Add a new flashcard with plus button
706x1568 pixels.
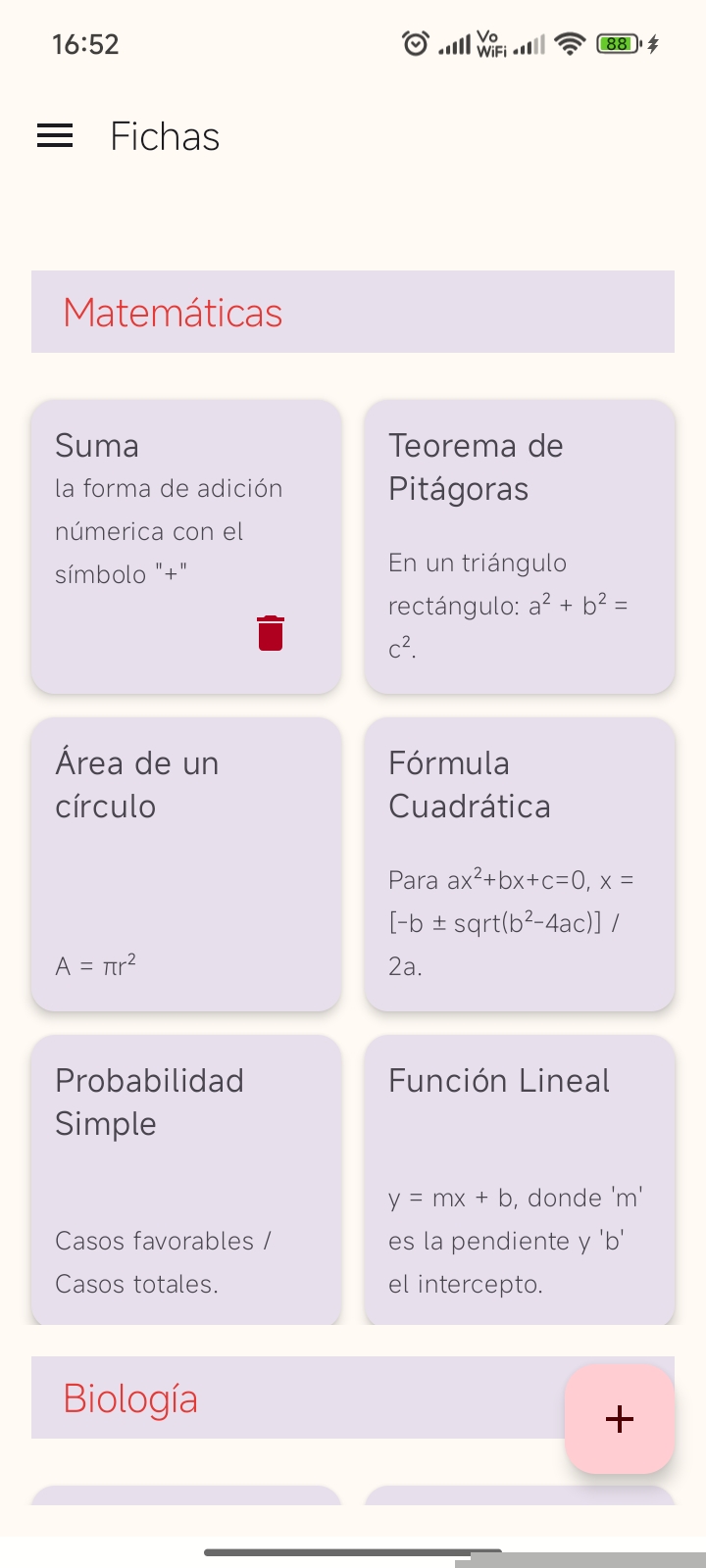(x=619, y=1418)
